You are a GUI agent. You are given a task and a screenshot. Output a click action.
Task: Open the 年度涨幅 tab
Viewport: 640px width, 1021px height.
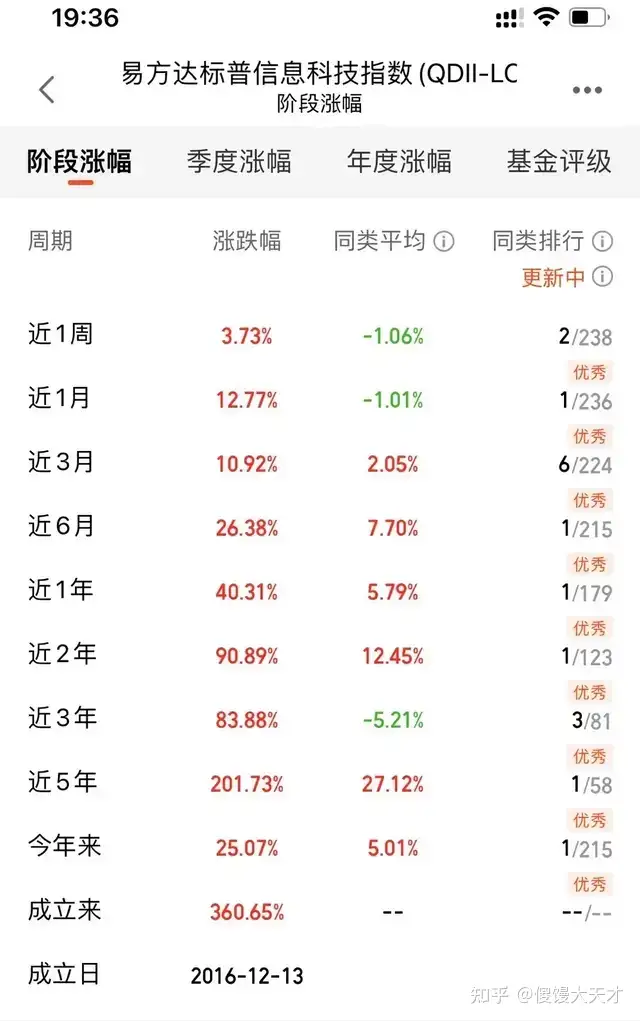pyautogui.click(x=399, y=161)
